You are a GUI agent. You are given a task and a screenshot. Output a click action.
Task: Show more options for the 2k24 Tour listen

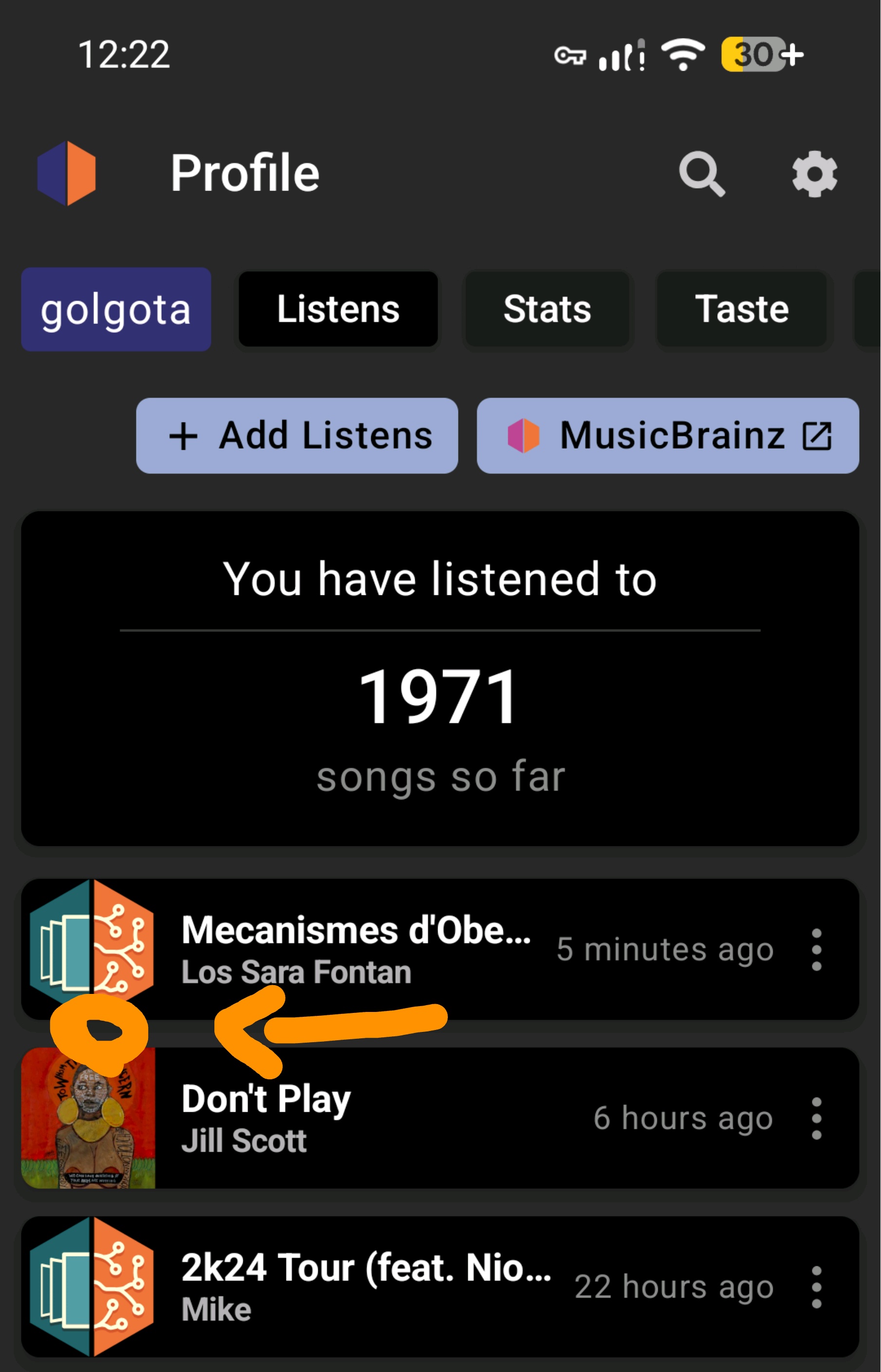(816, 1287)
